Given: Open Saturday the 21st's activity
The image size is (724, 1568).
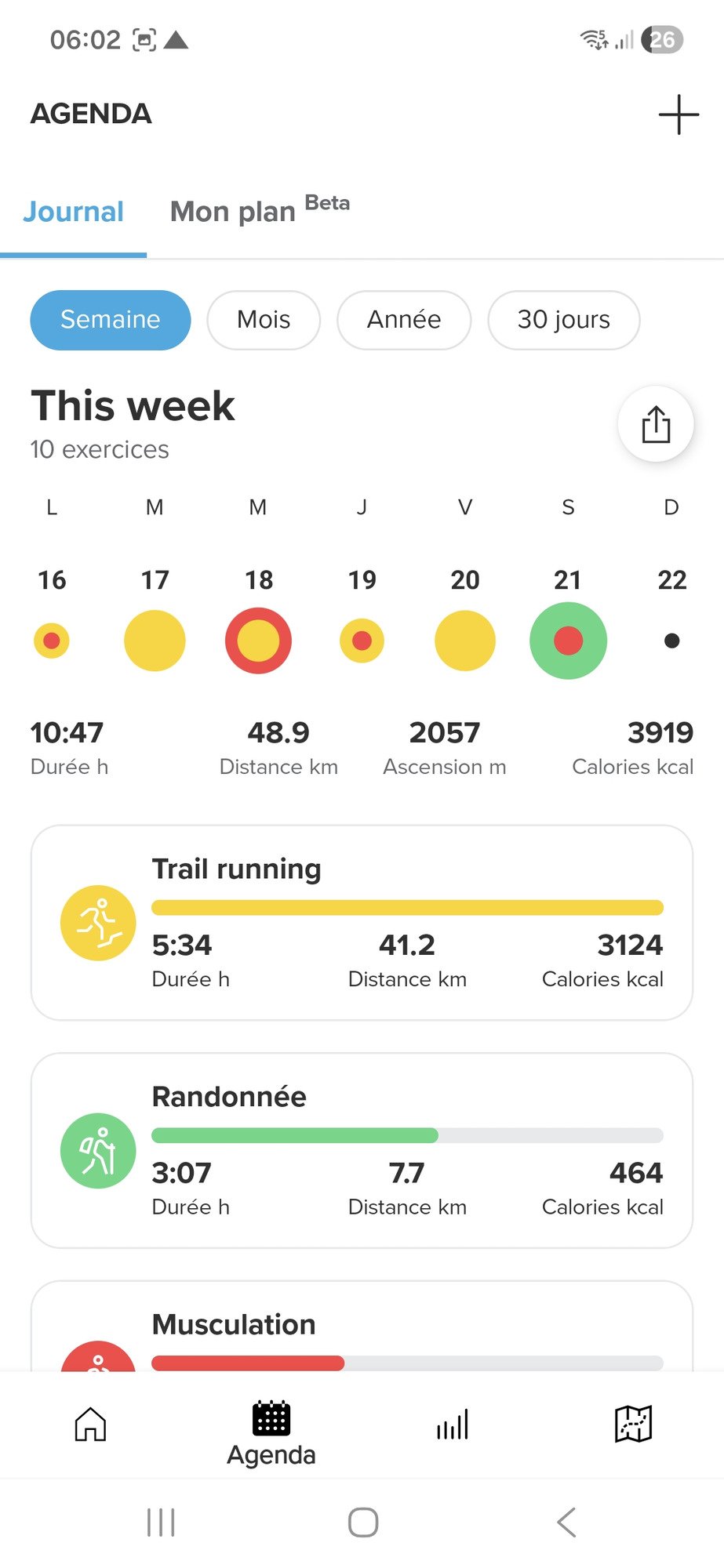Looking at the screenshot, I should pos(568,641).
